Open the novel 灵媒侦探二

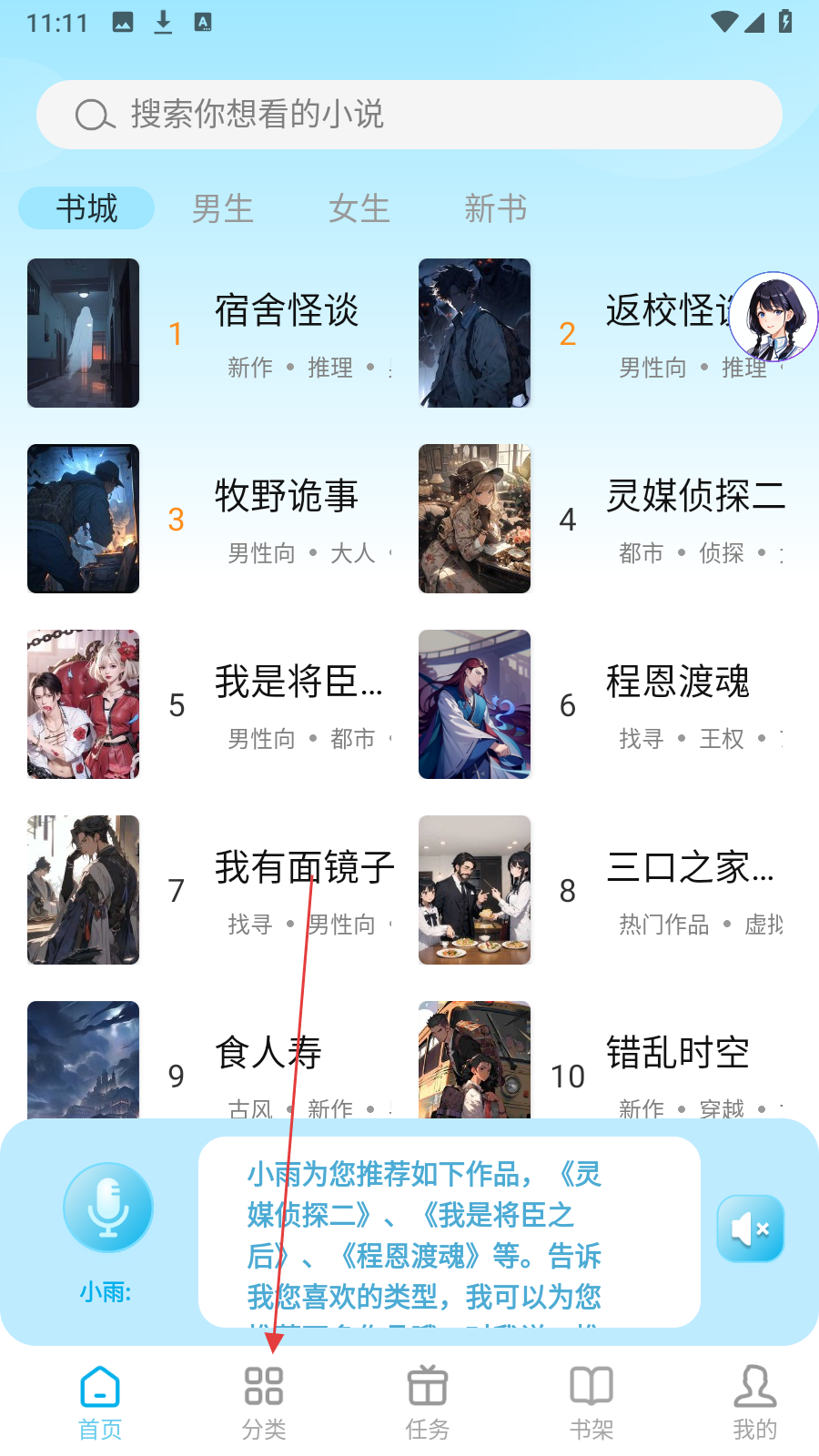tap(695, 497)
